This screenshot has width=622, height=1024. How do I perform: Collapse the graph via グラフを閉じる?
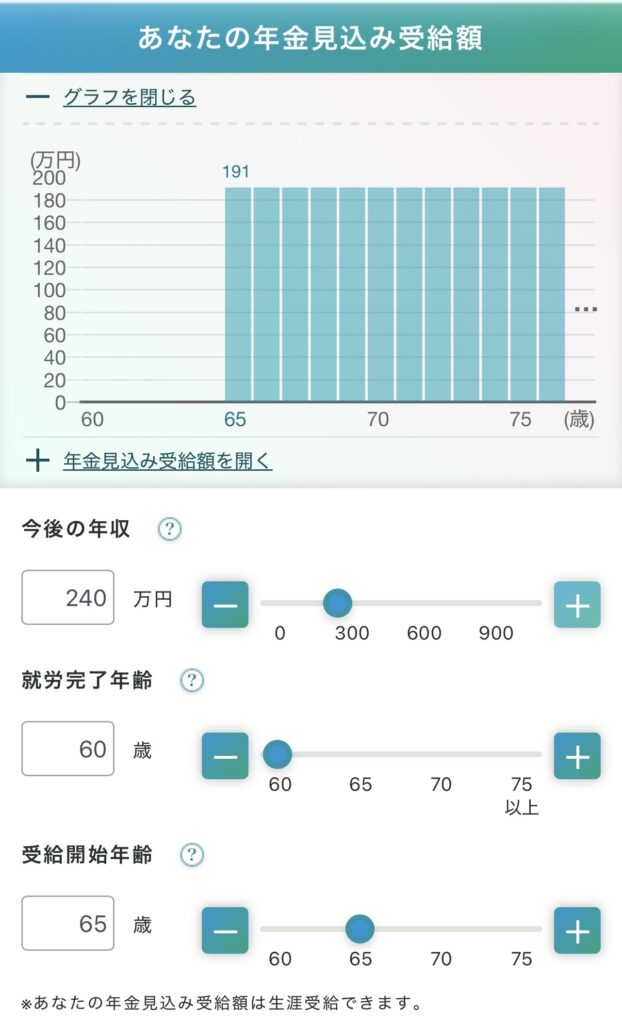tap(129, 97)
